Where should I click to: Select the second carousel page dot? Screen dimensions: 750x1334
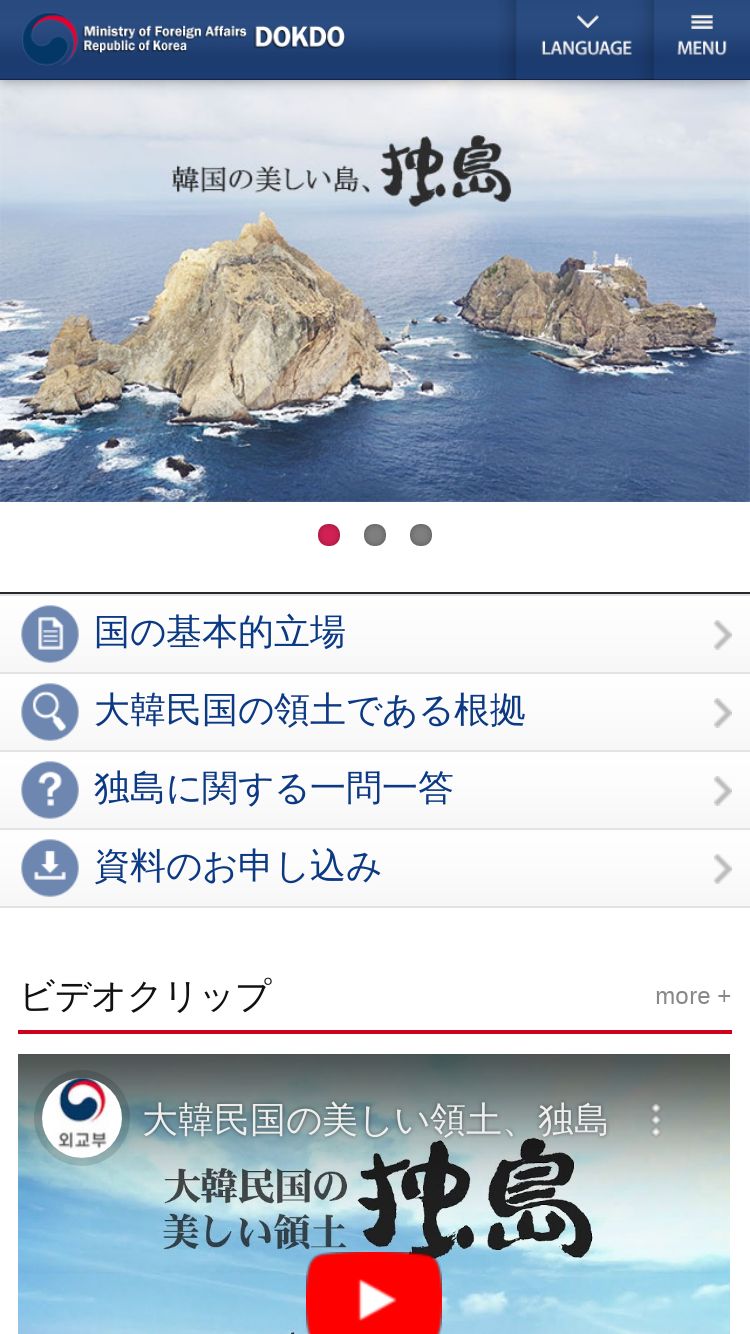[375, 535]
